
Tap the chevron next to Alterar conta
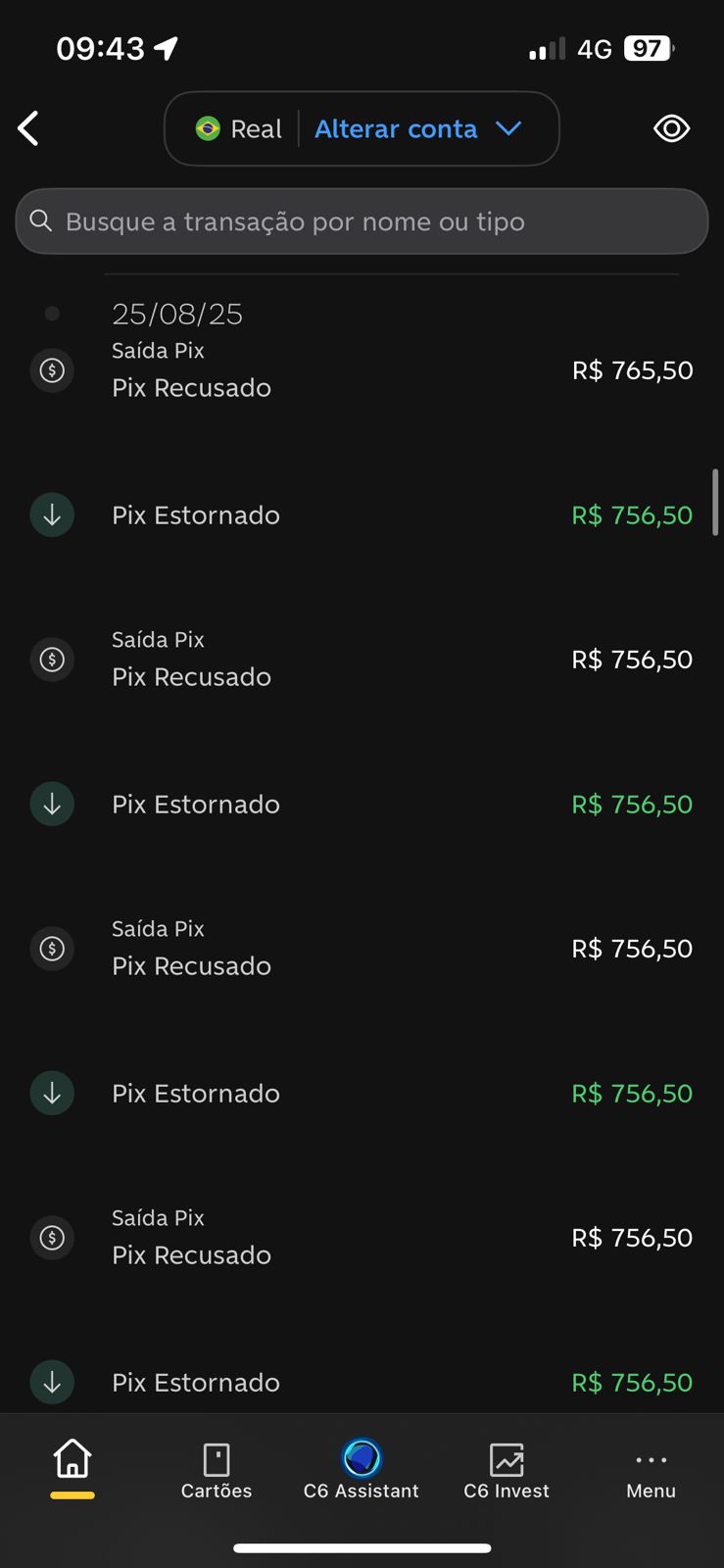click(x=508, y=128)
